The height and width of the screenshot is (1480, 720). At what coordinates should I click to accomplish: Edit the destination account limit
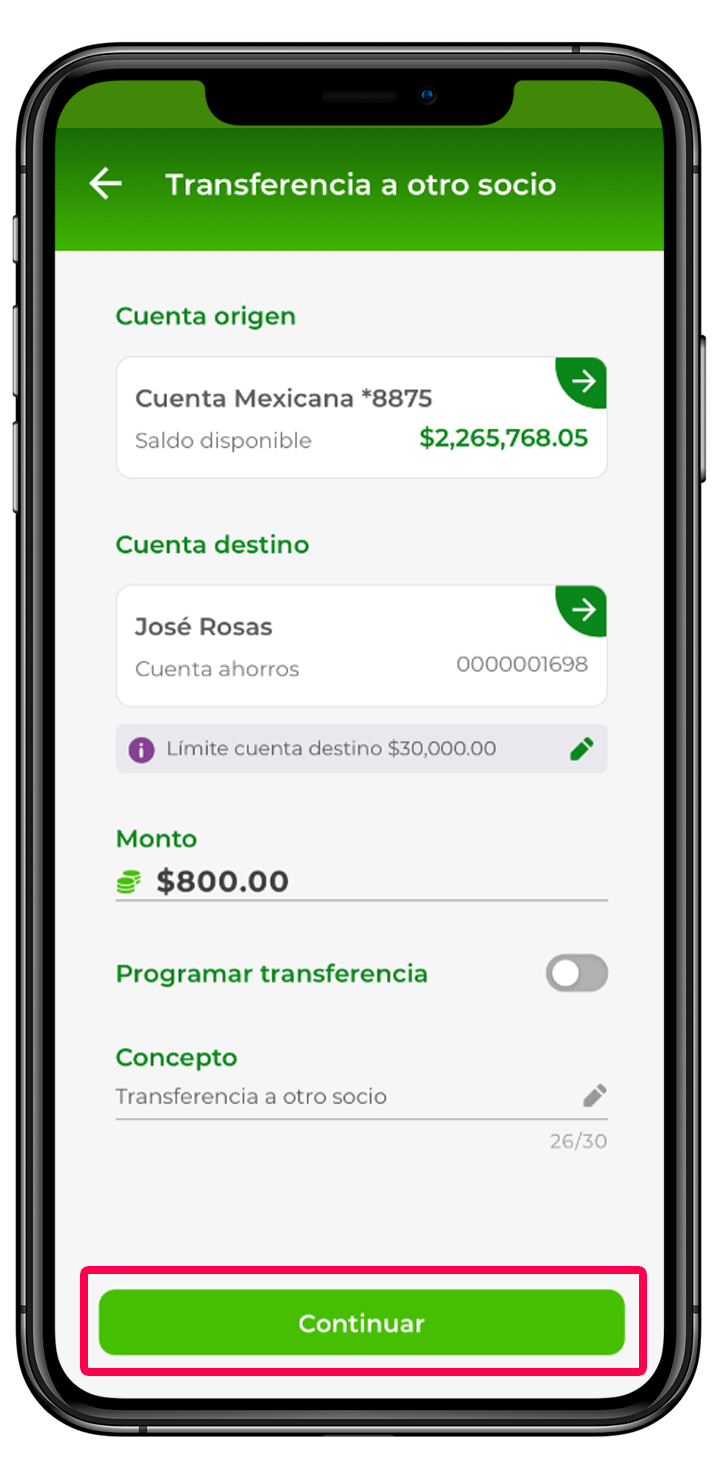[581, 749]
